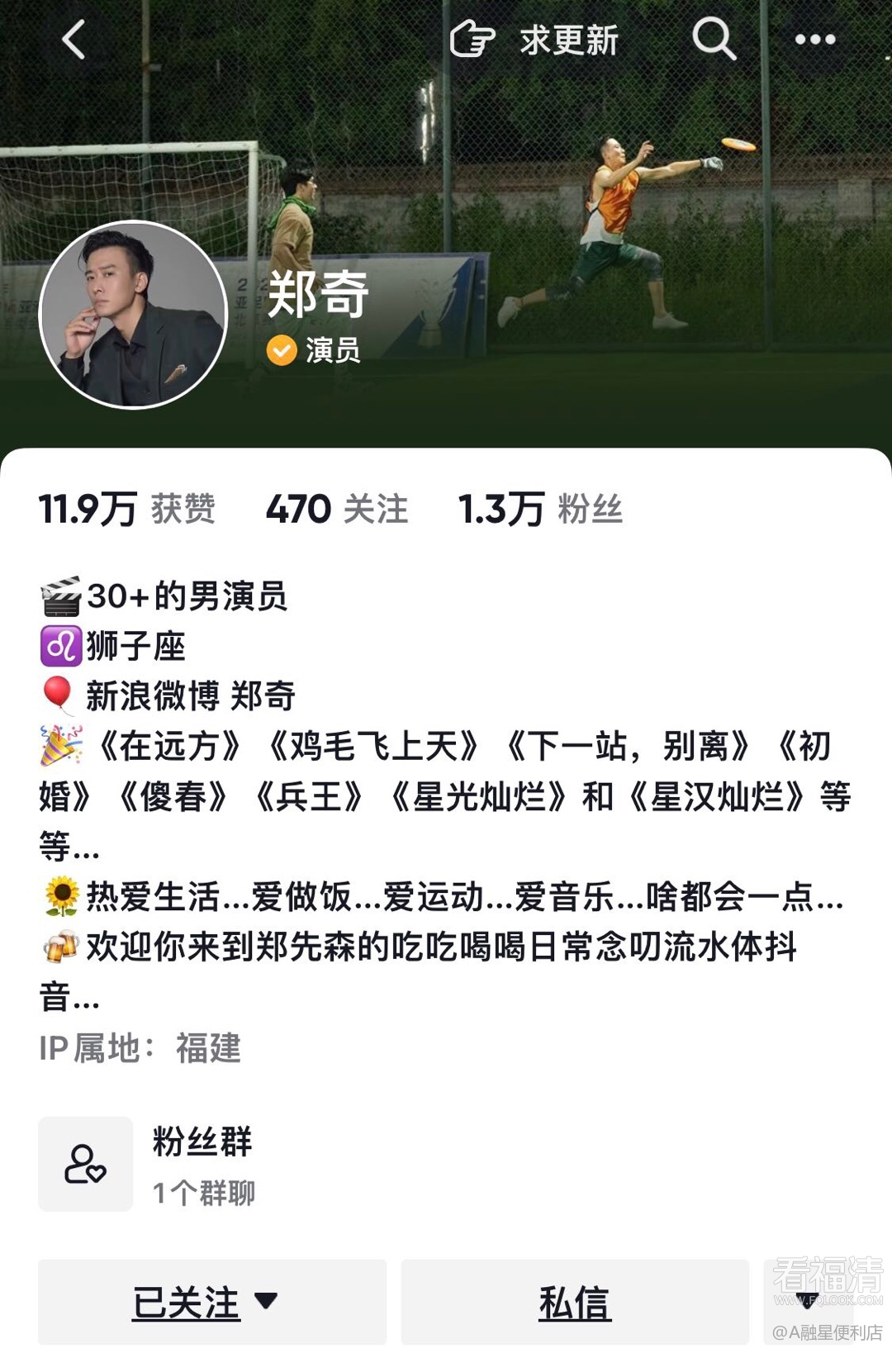Open the 470 关注 following list
This screenshot has width=892, height=1372.
pyautogui.click(x=337, y=509)
